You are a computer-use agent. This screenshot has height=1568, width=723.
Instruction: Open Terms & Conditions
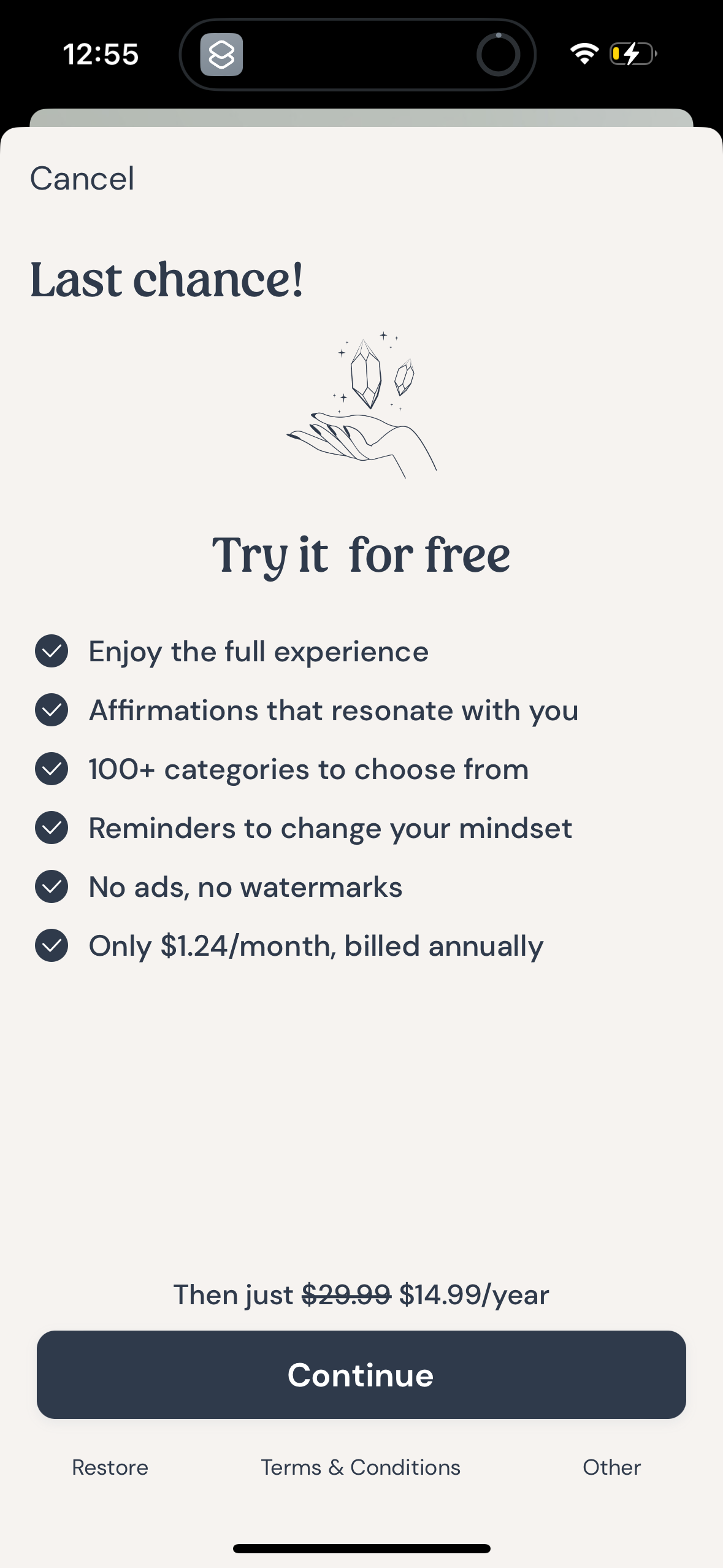click(x=361, y=1467)
